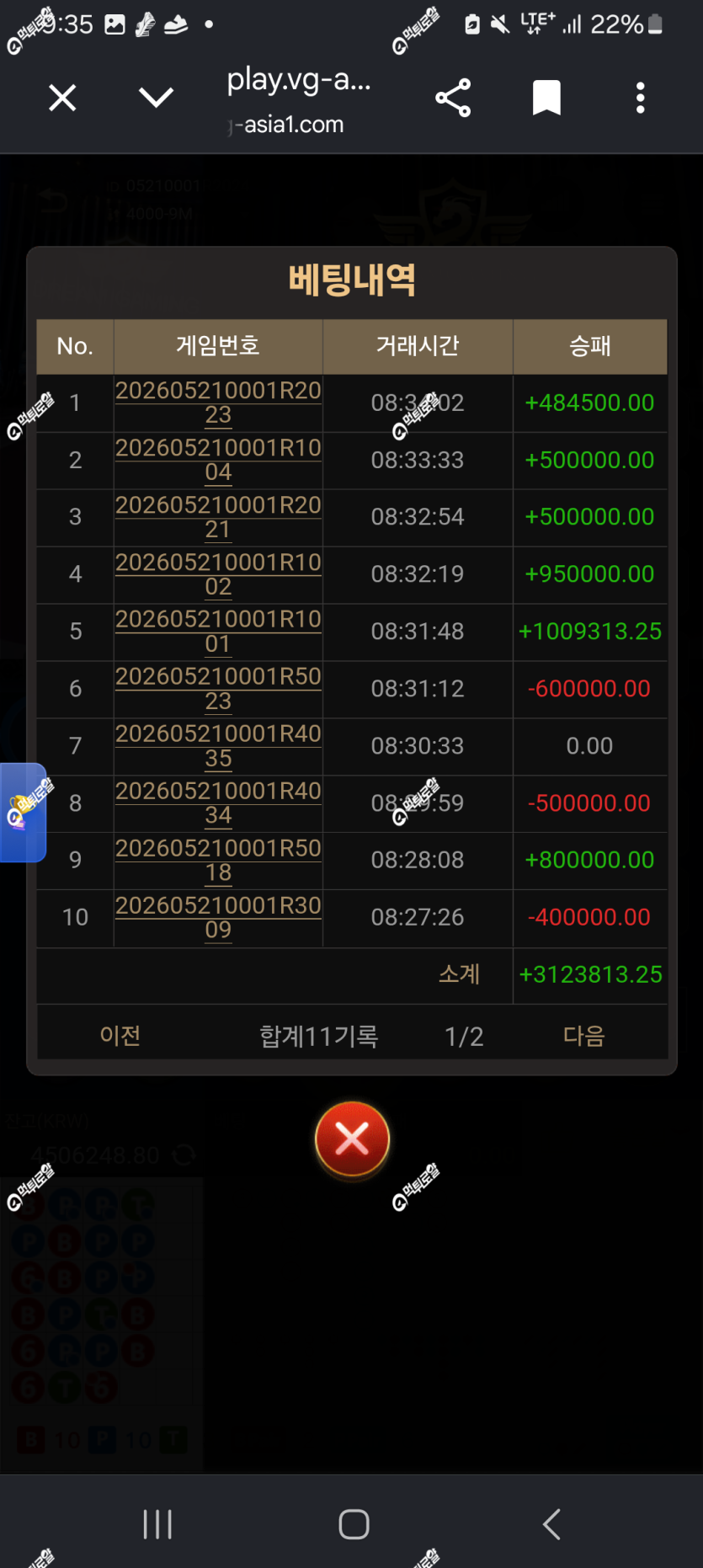Open game number 202605210001R5023
The width and height of the screenshot is (703, 1568).
coord(218,689)
